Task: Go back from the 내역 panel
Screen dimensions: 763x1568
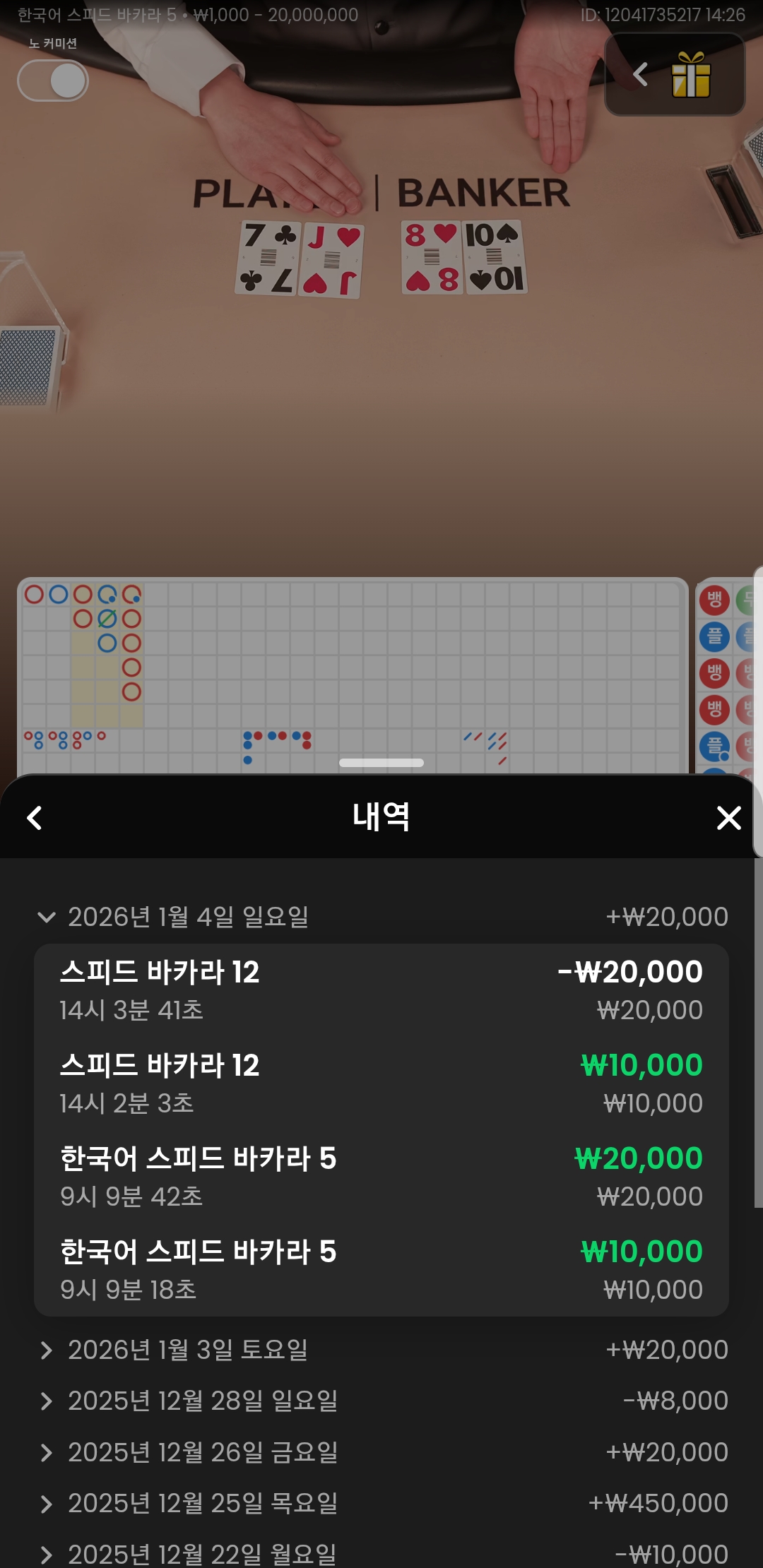Action: 35,818
